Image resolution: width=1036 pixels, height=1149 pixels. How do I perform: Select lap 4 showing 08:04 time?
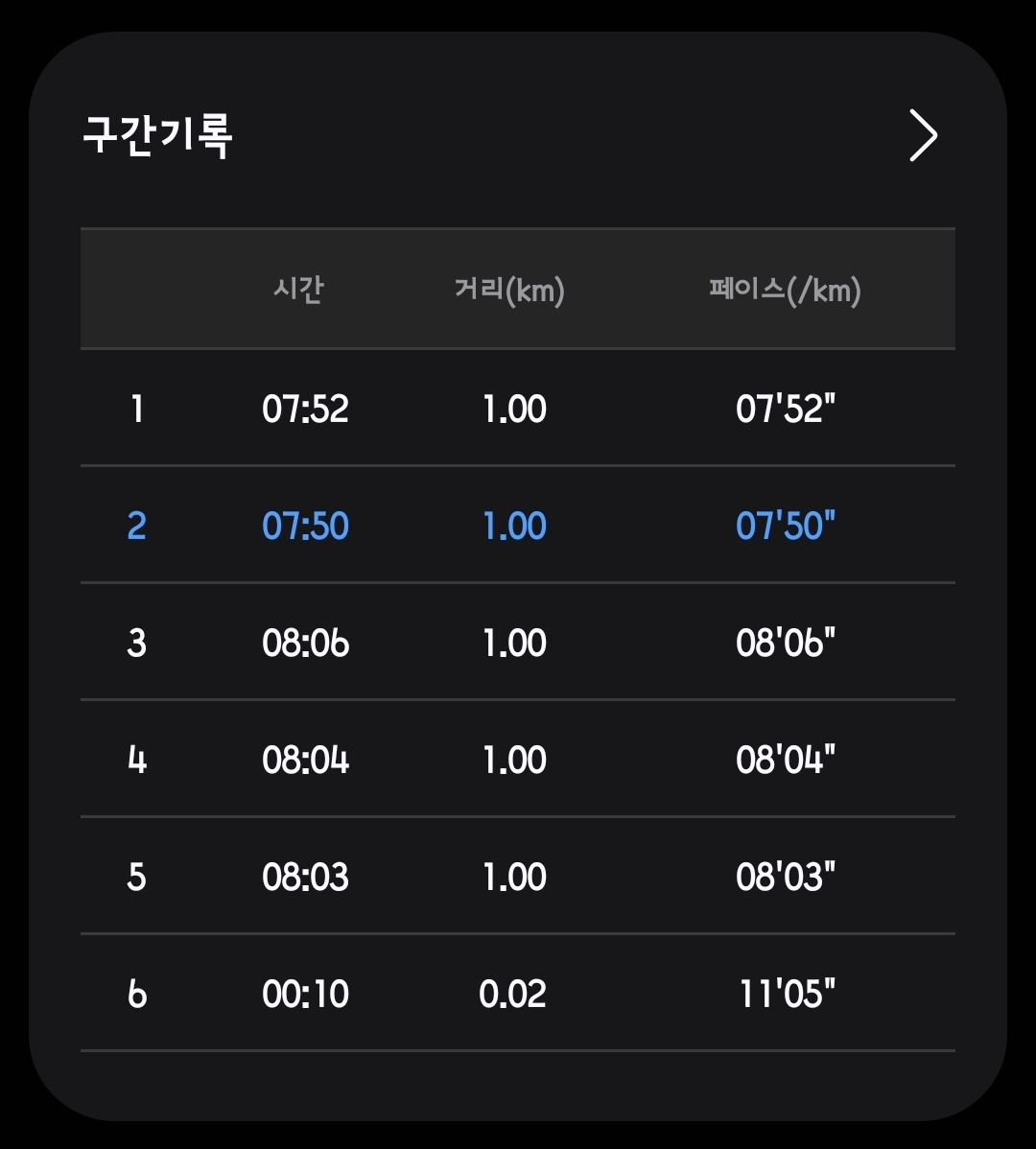[518, 759]
